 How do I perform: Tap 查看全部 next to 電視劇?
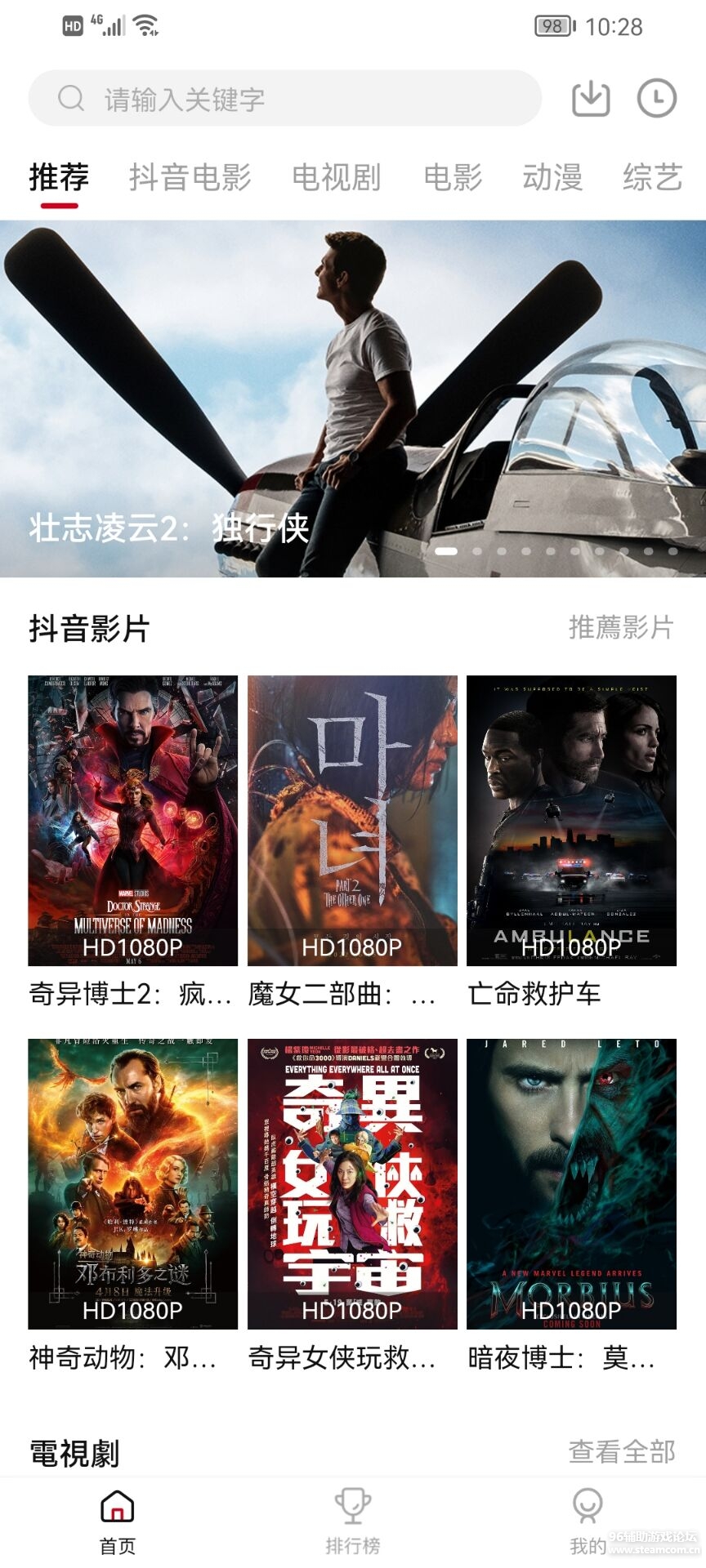(622, 1452)
